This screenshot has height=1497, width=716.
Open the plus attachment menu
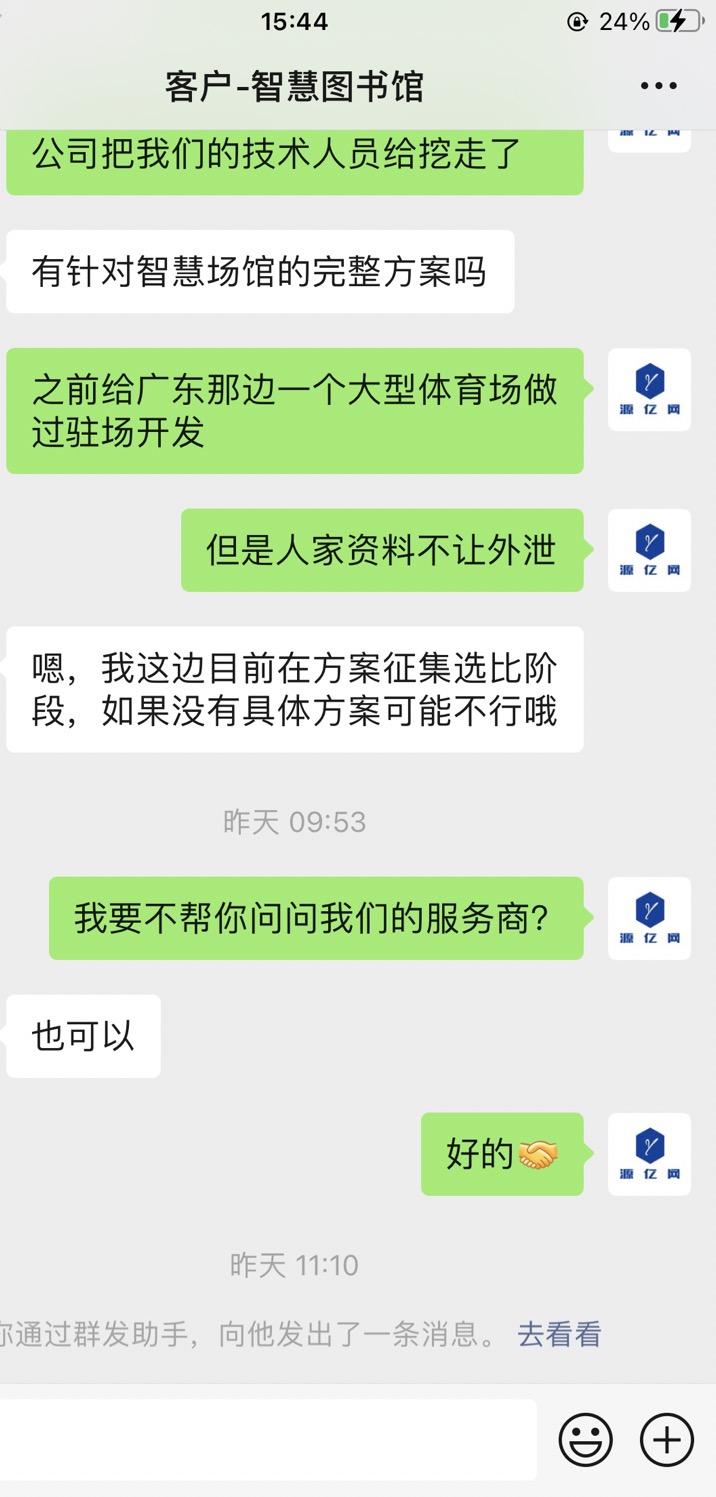tap(666, 1440)
